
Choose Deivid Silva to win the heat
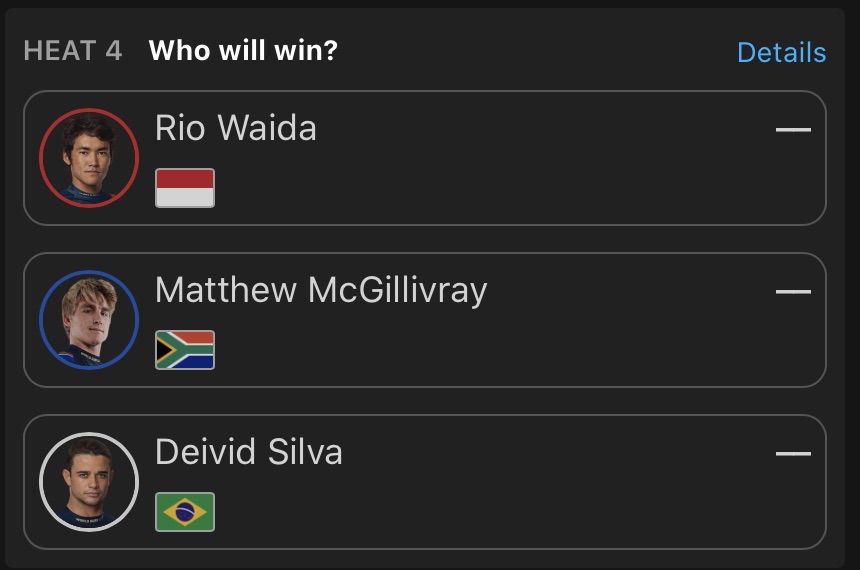(x=424, y=482)
